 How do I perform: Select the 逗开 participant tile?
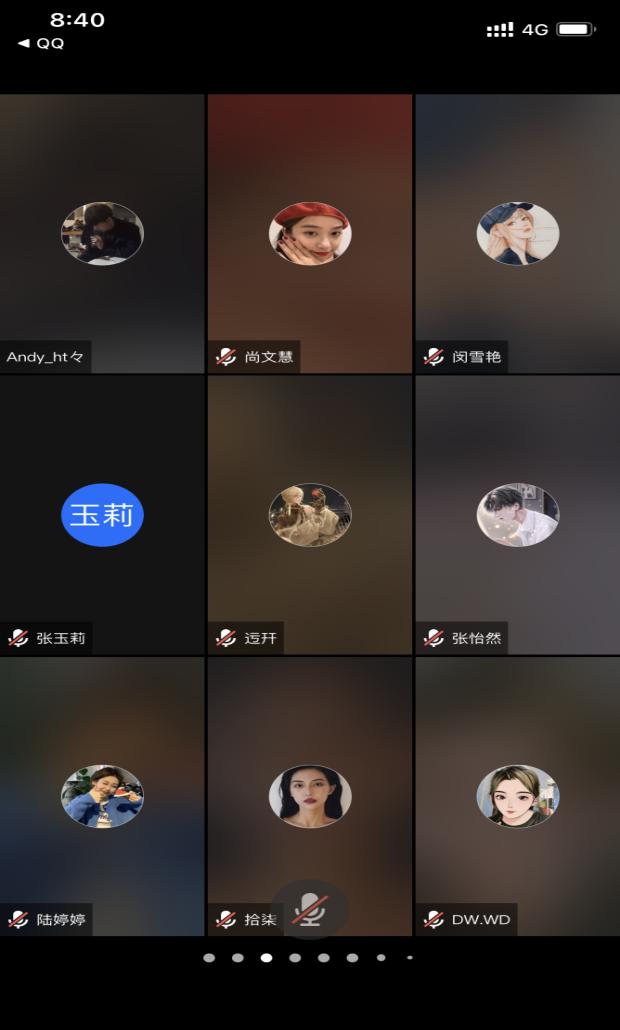[x=310, y=515]
